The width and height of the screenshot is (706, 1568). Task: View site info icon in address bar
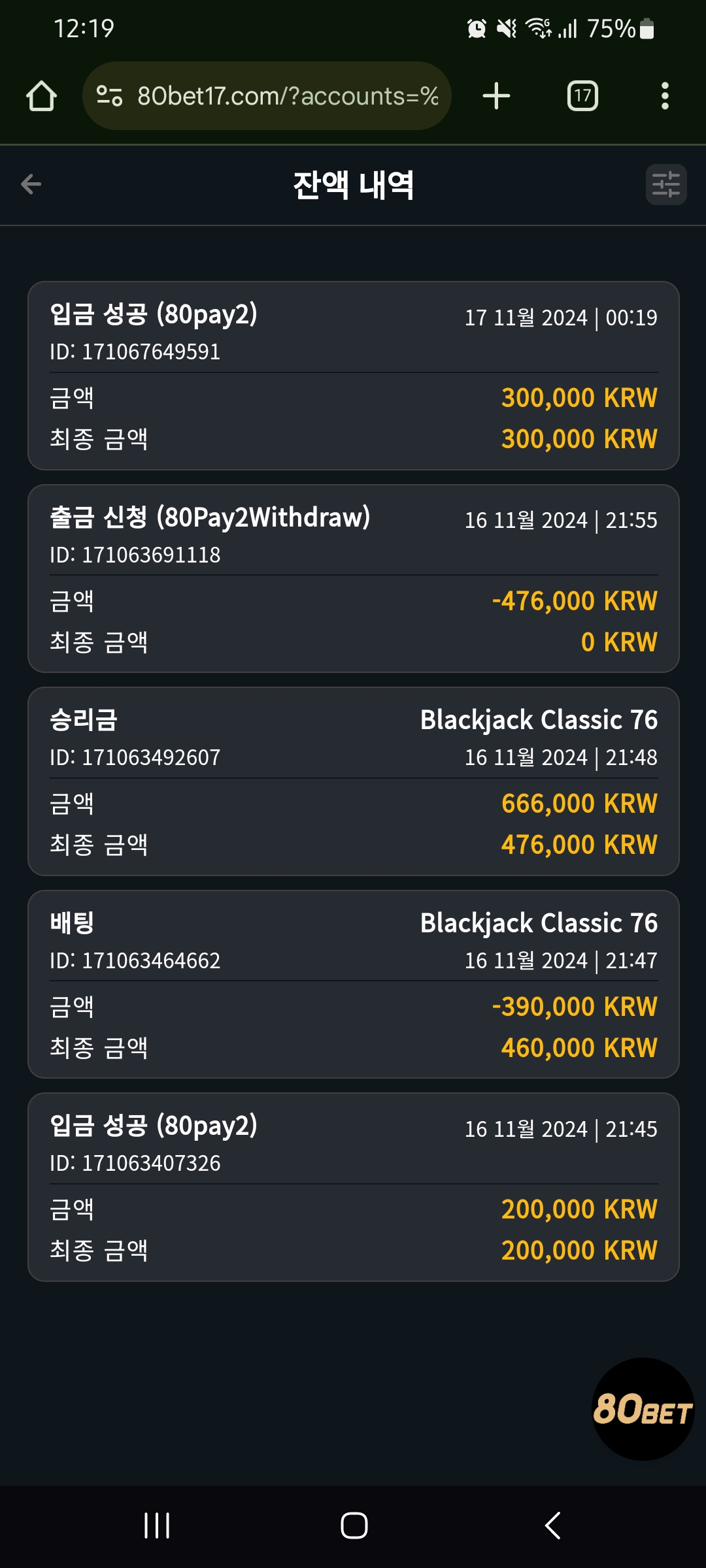coord(109,96)
